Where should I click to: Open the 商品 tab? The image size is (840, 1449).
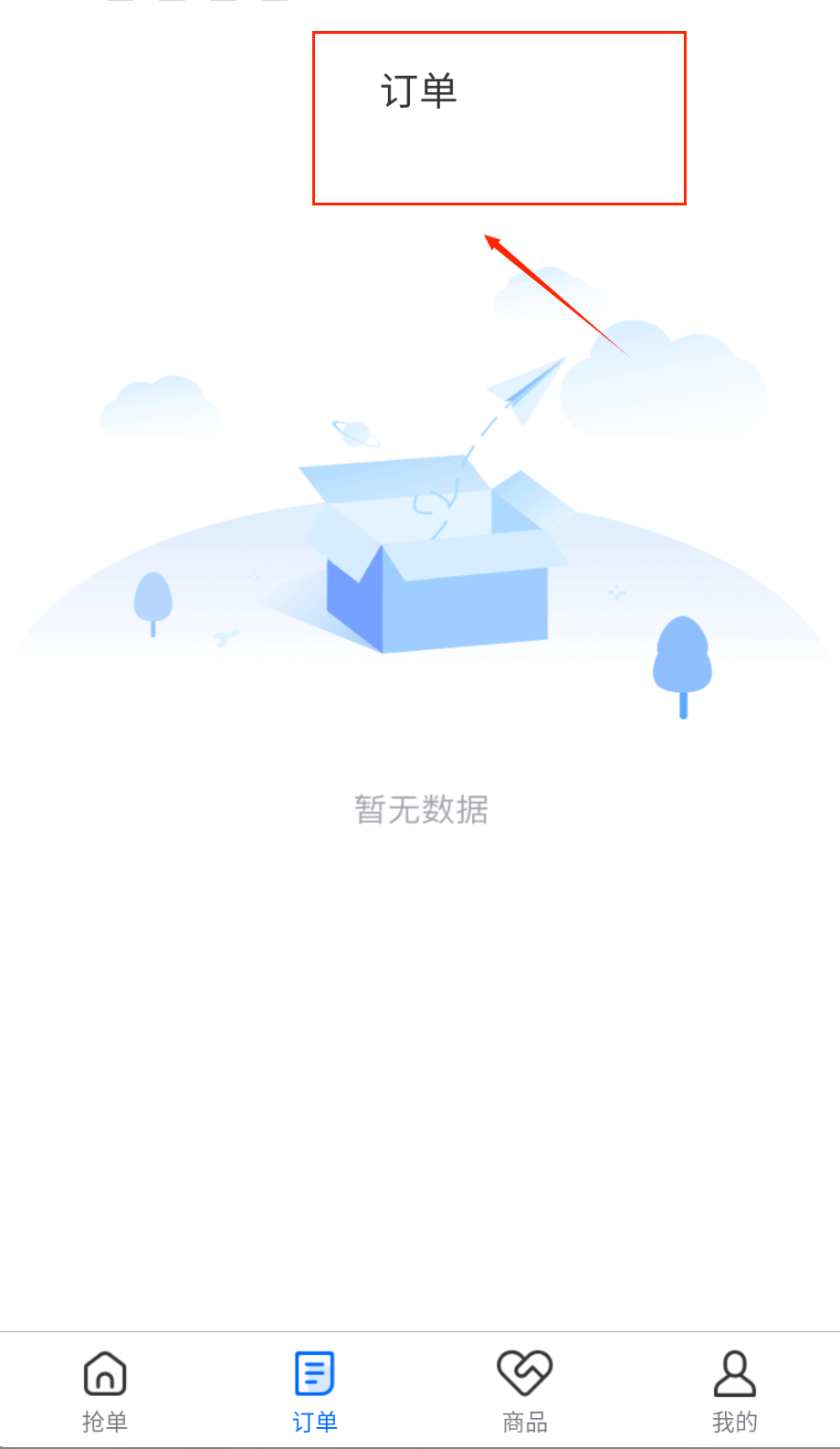point(525,1390)
